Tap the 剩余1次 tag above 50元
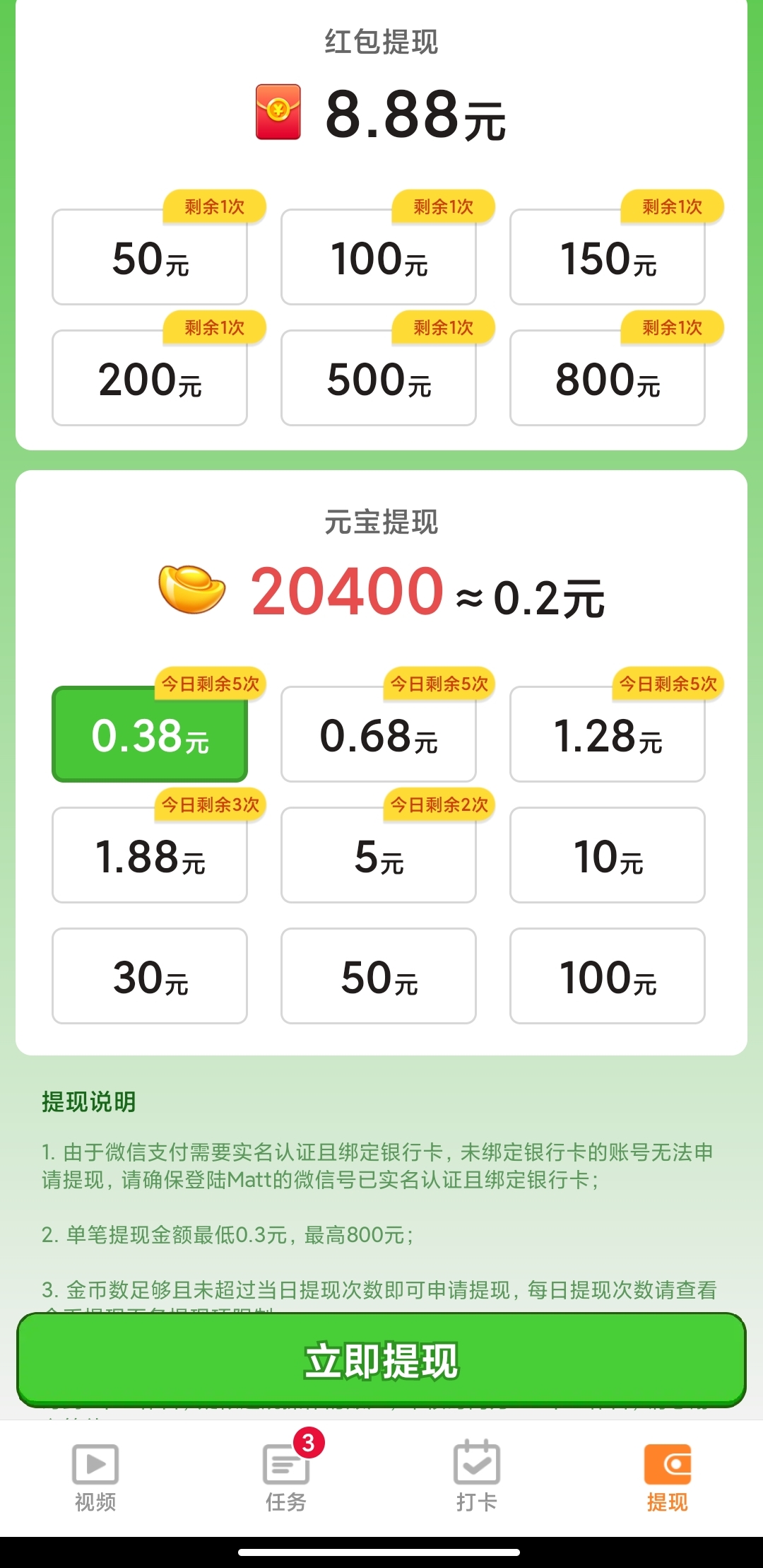Viewport: 763px width, 1568px height. pos(213,206)
